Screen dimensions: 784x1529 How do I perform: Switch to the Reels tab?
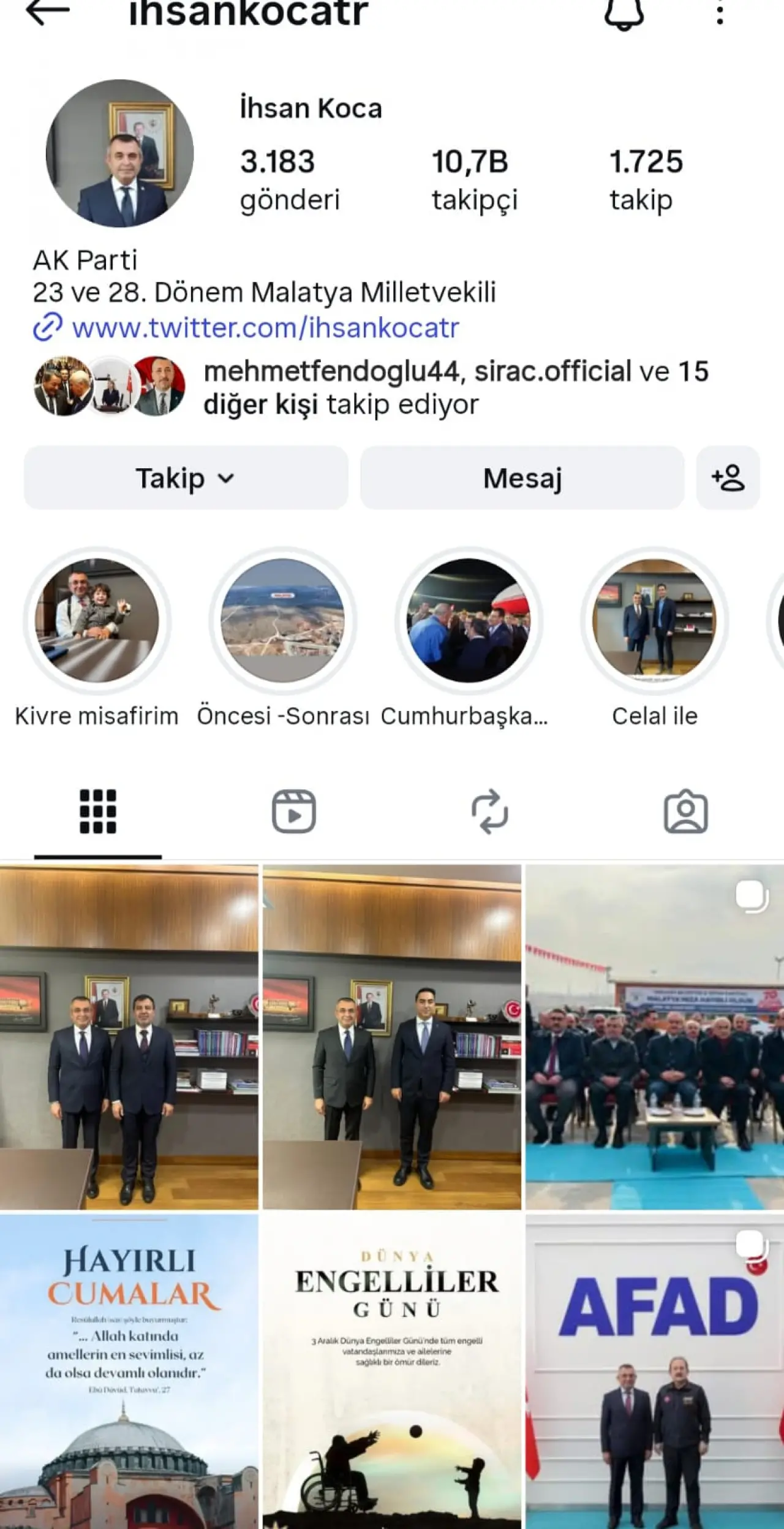pos(294,811)
